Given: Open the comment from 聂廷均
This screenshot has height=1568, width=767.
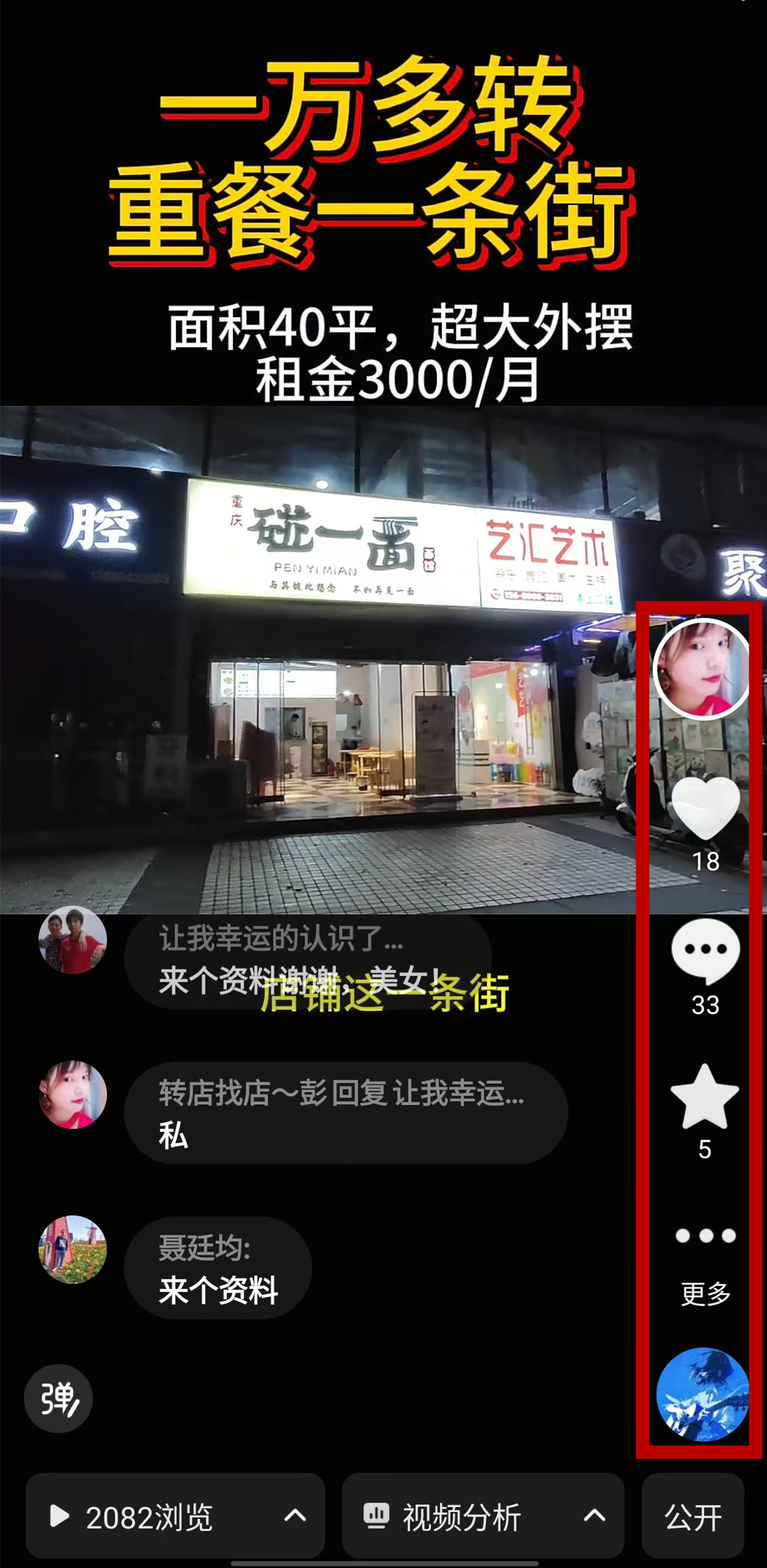Looking at the screenshot, I should coord(218,1267).
